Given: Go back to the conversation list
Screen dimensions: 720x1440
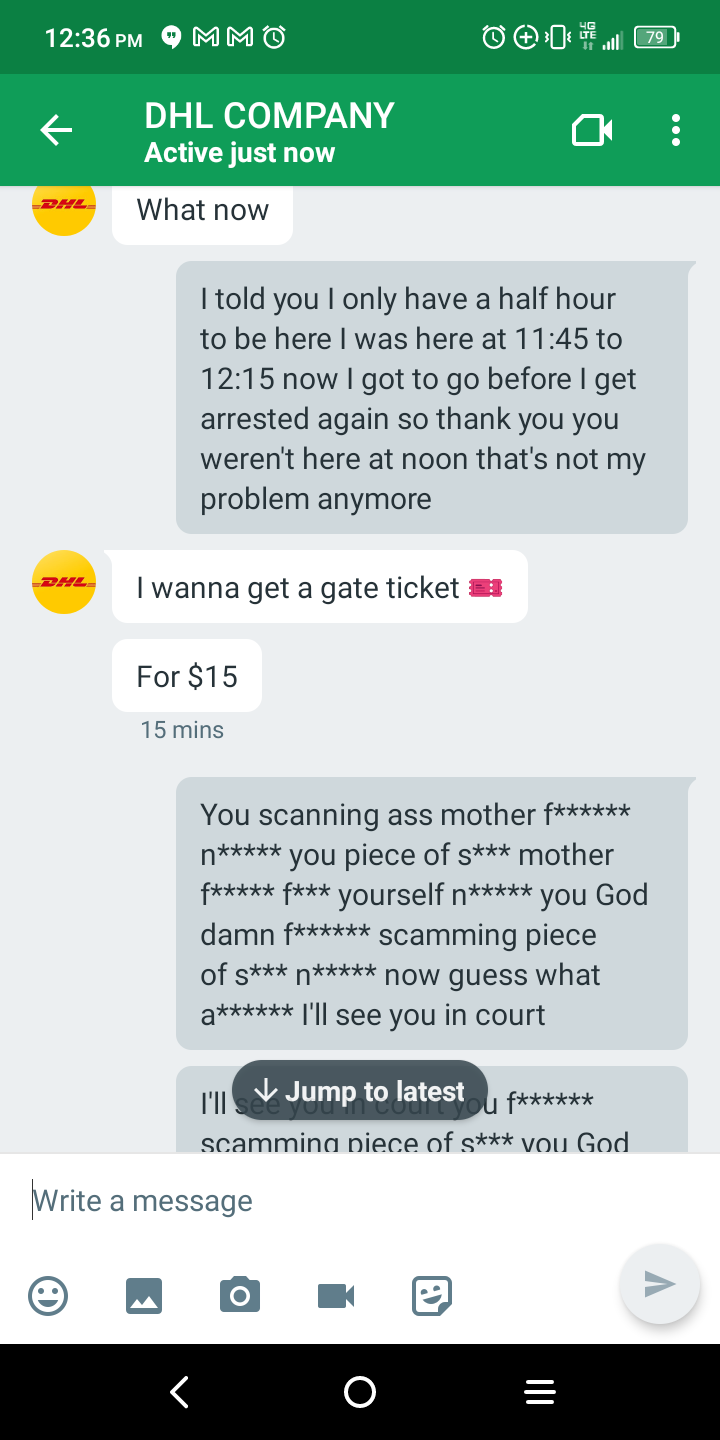Looking at the screenshot, I should tap(56, 130).
